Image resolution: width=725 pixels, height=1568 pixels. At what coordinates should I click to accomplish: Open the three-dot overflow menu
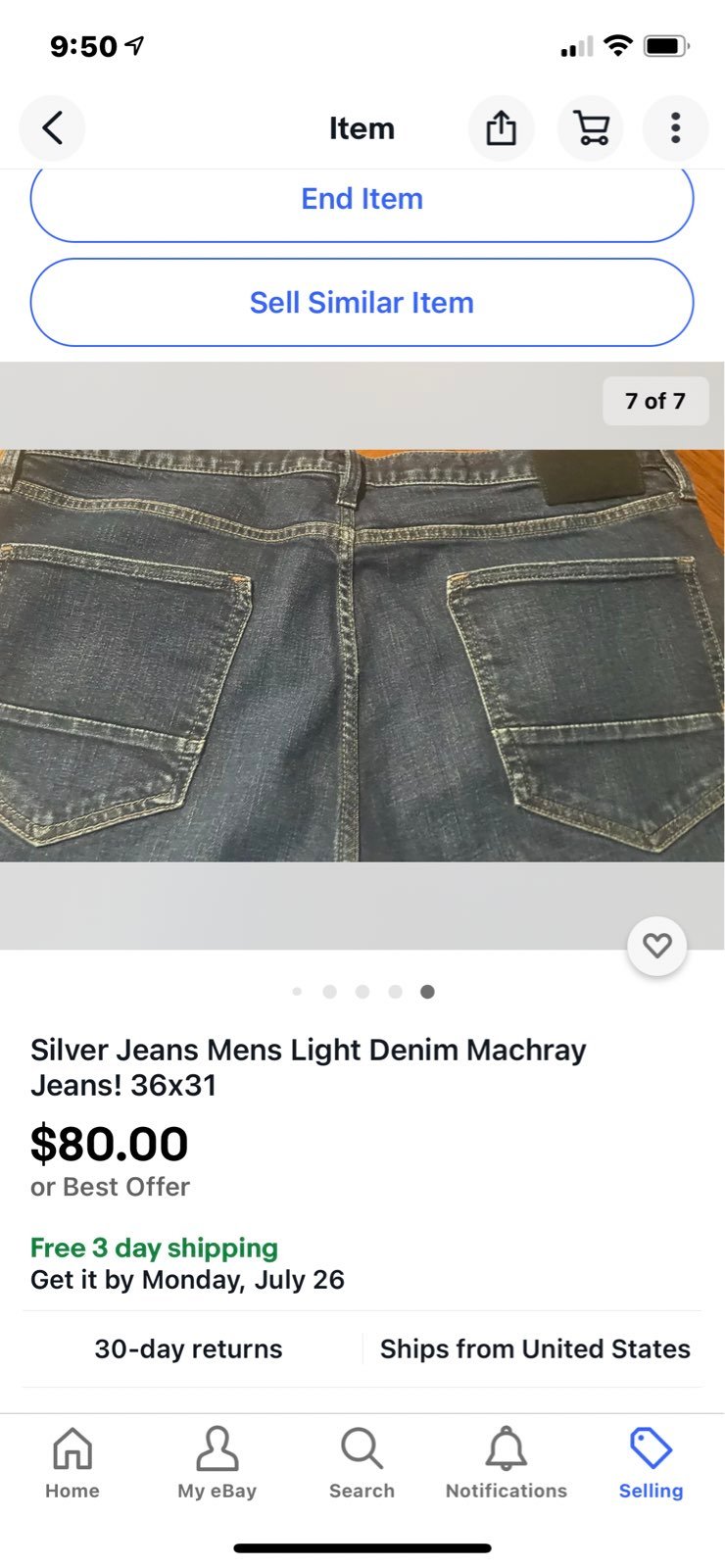(x=676, y=128)
